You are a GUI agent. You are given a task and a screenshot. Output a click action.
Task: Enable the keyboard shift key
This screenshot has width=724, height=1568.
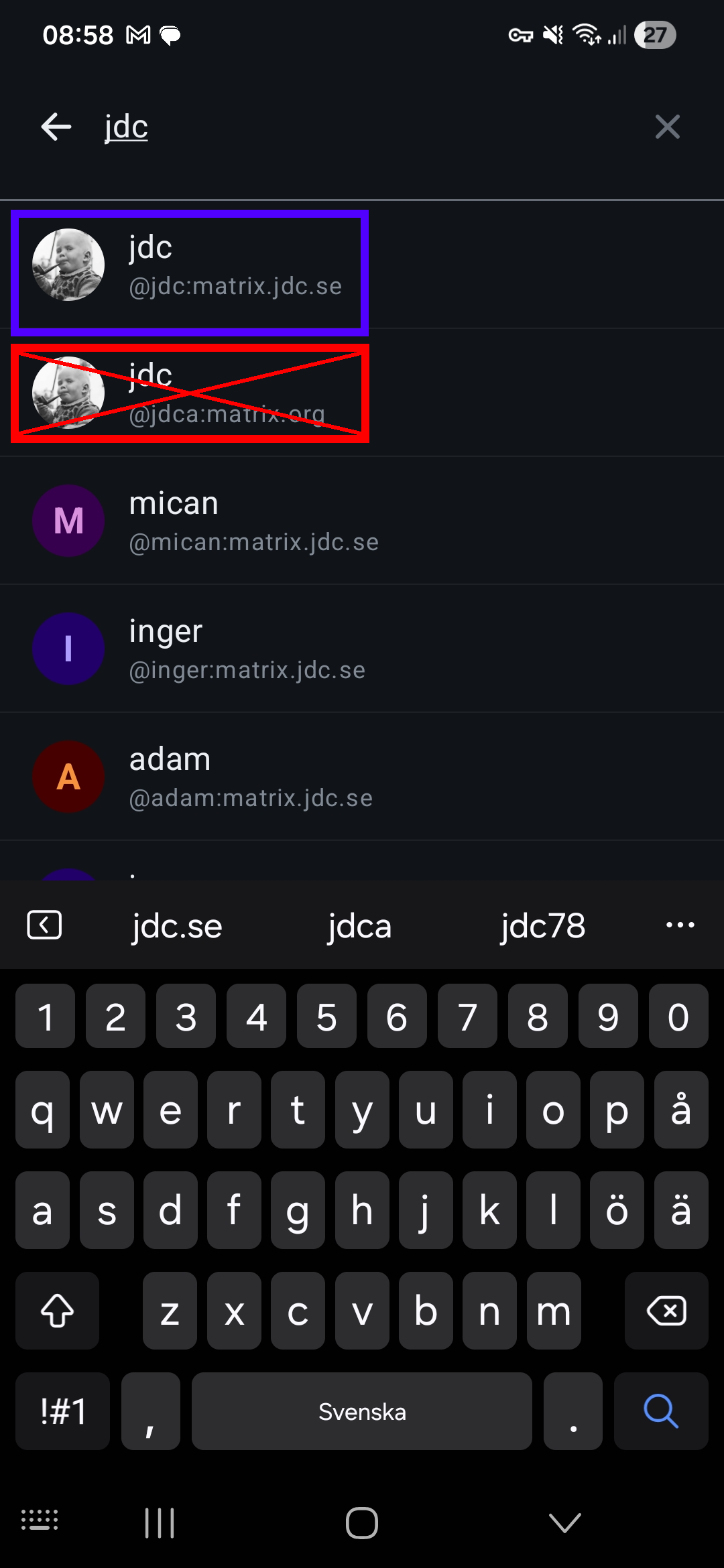(x=58, y=1311)
